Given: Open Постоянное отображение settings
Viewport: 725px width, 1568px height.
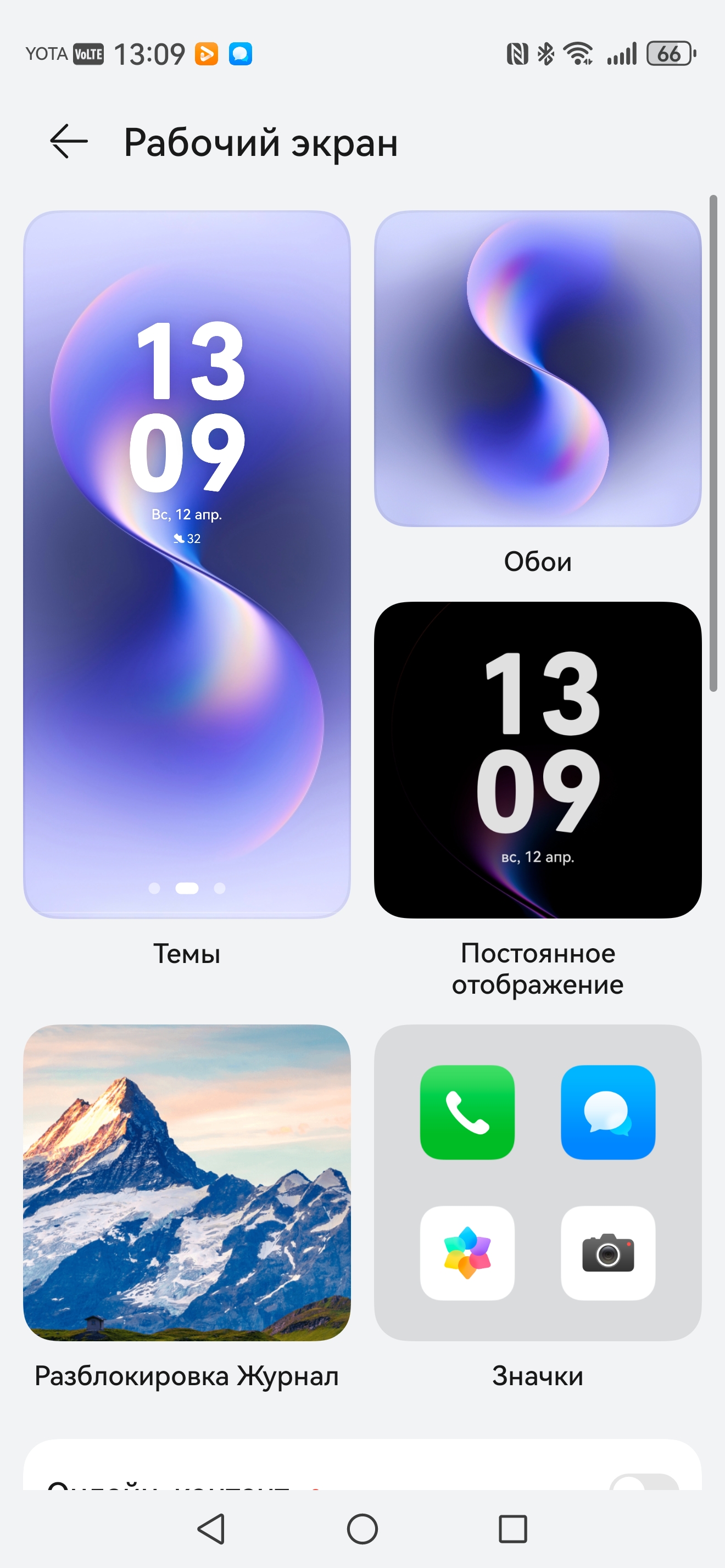Looking at the screenshot, I should click(538, 760).
